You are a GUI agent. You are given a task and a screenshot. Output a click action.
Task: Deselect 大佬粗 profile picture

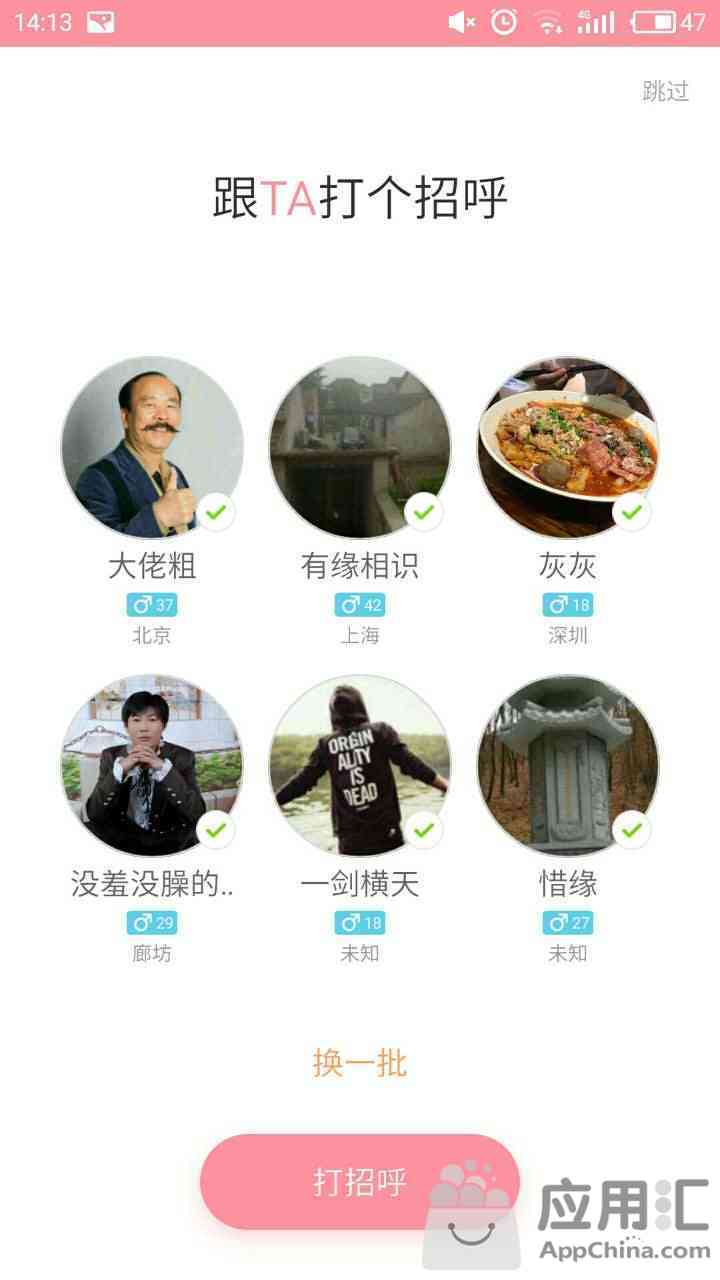(x=152, y=448)
